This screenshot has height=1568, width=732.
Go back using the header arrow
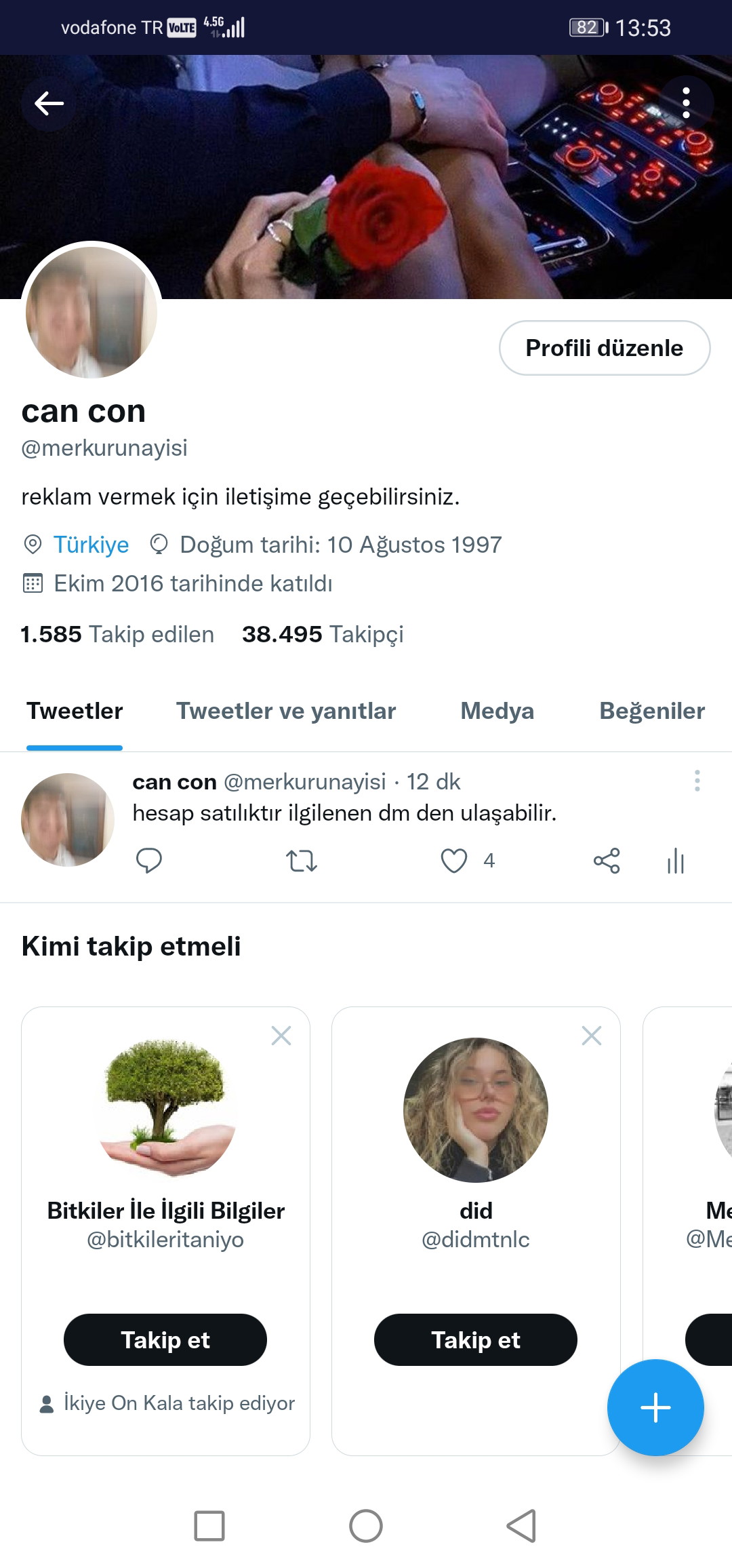tap(49, 104)
